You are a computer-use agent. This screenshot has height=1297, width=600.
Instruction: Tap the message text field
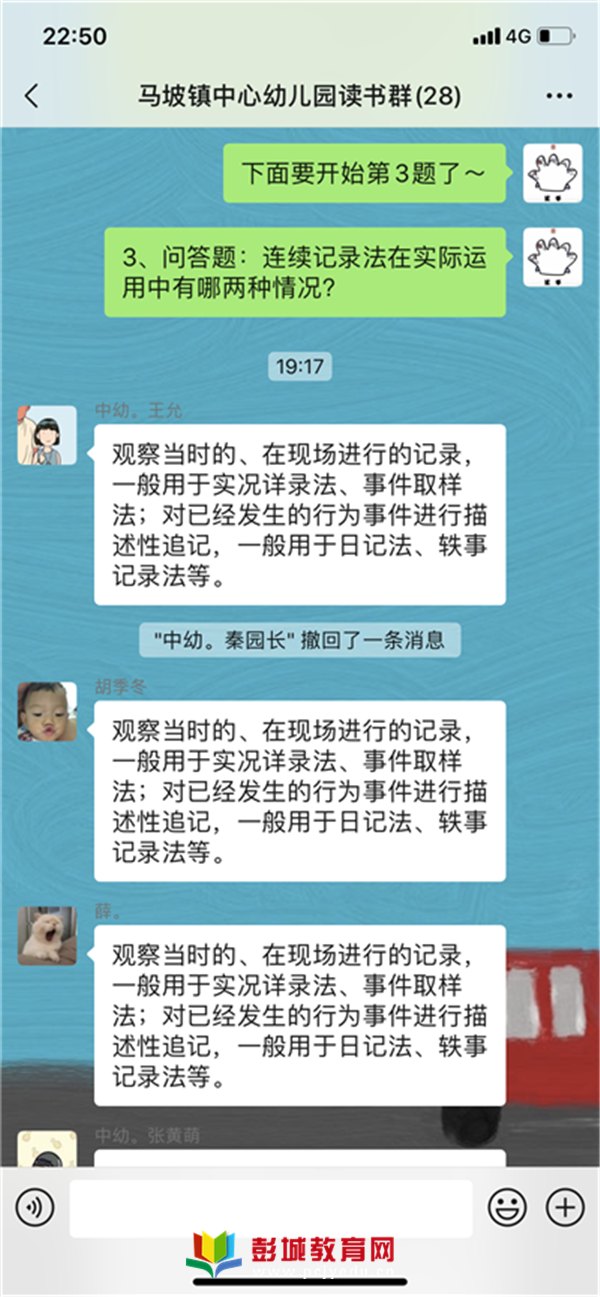[x=270, y=1208]
